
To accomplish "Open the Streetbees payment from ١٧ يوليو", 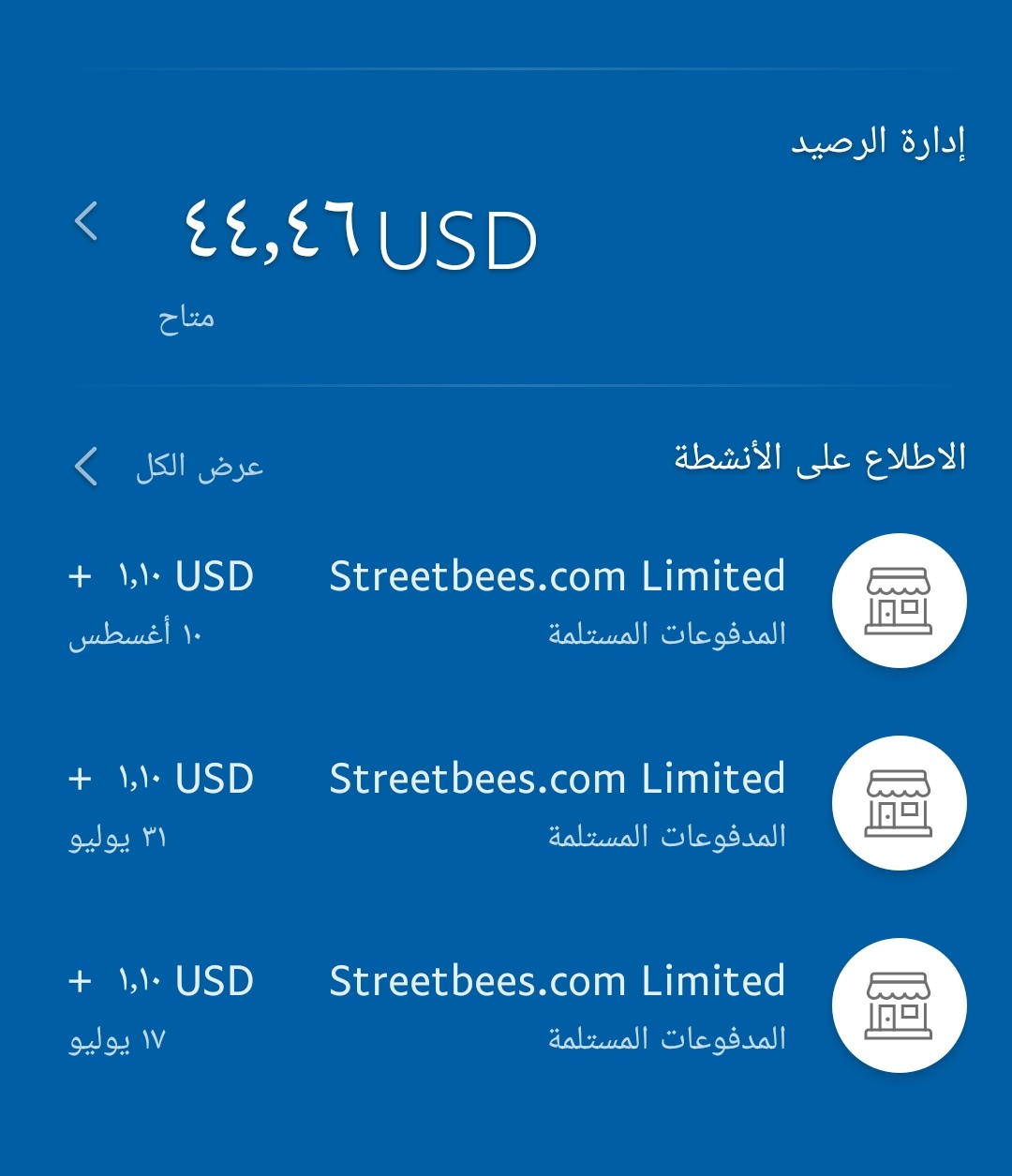I will pyautogui.click(x=557, y=1005).
